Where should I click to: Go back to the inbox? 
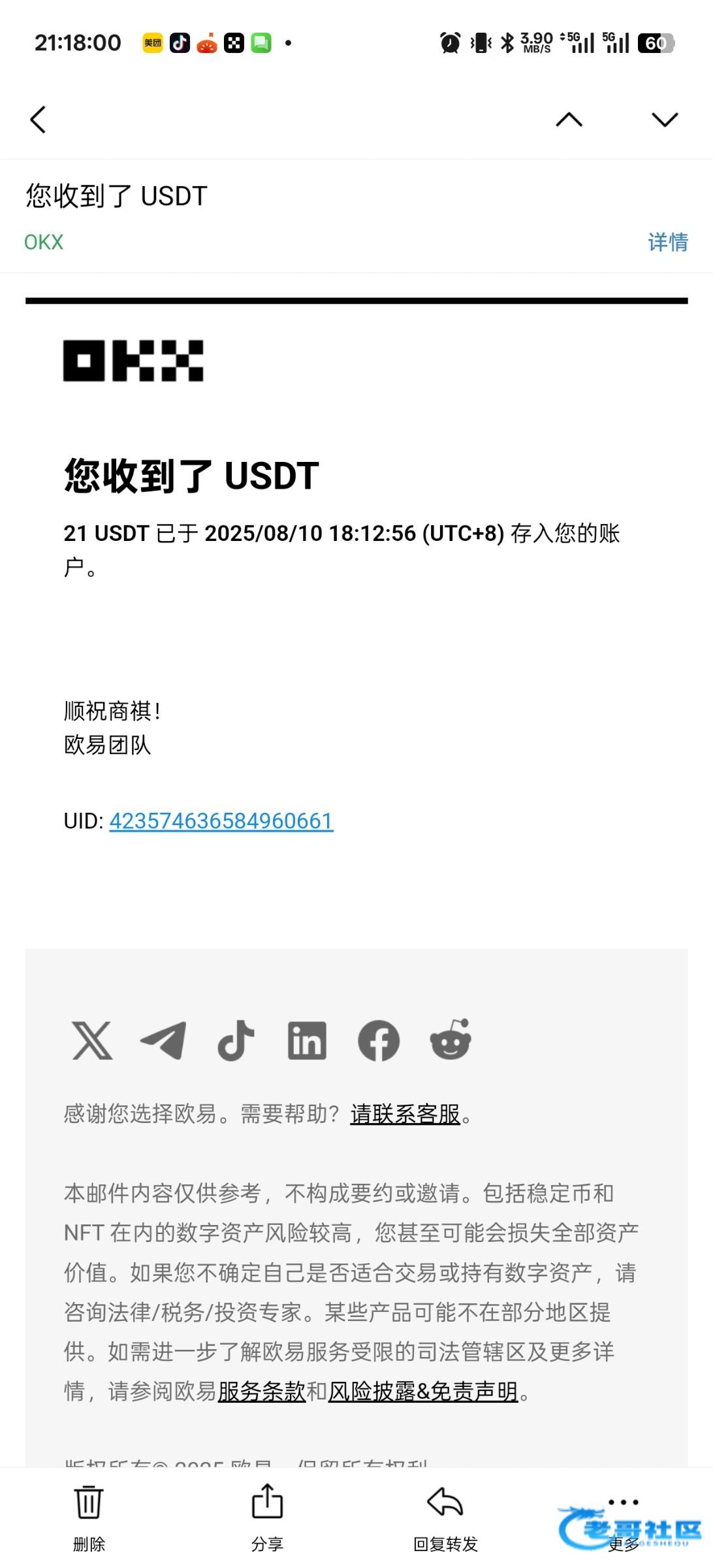click(38, 120)
